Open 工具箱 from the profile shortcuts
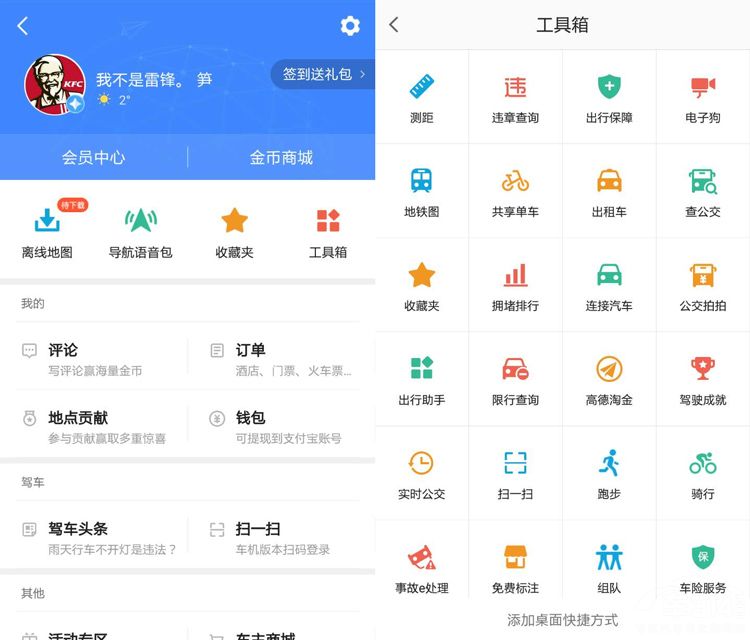 pyautogui.click(x=328, y=232)
